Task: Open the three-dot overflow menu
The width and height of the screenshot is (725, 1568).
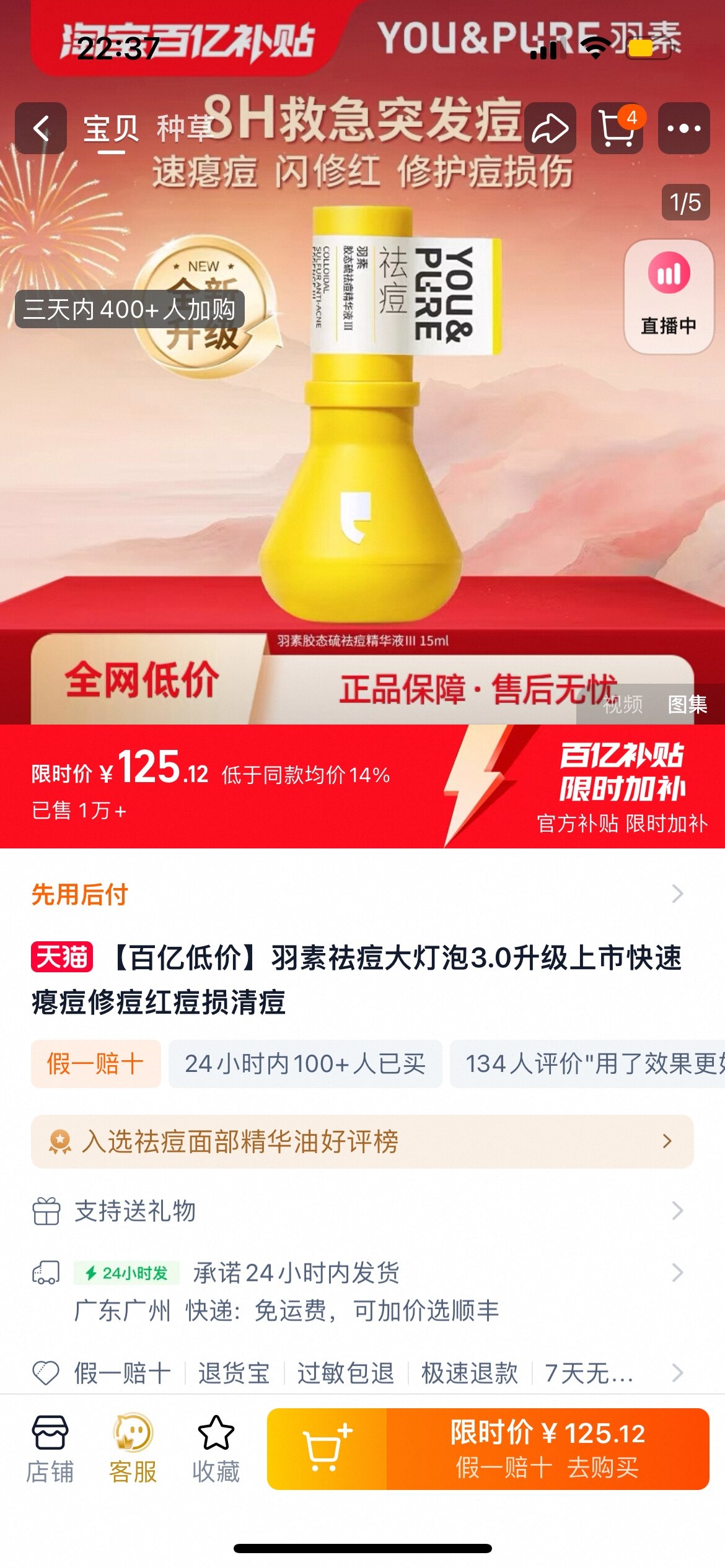Action: [x=683, y=128]
